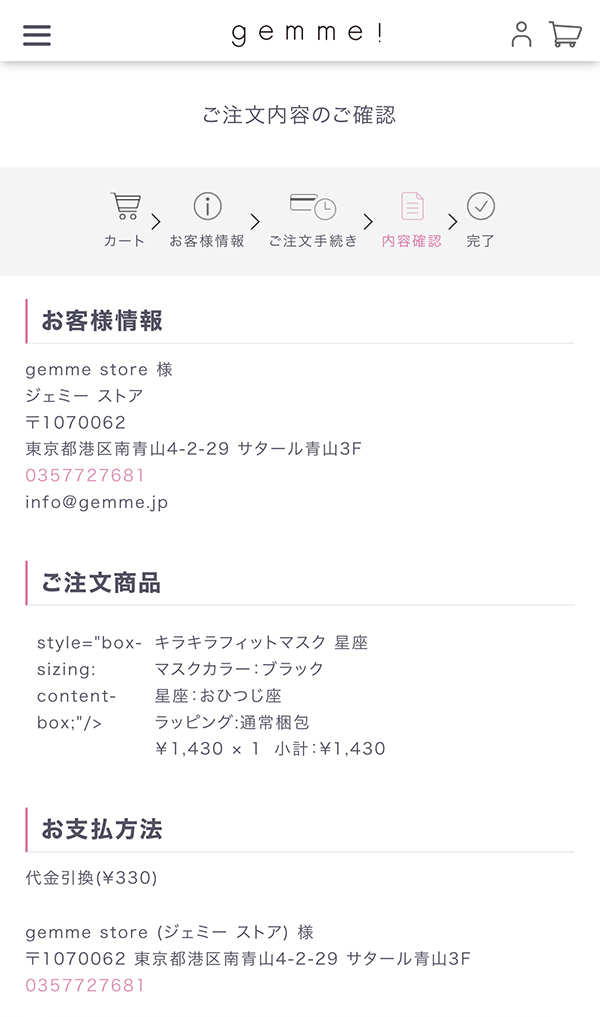Open the account profile icon
Viewport: 600px width, 1017px height.
pyautogui.click(x=521, y=34)
